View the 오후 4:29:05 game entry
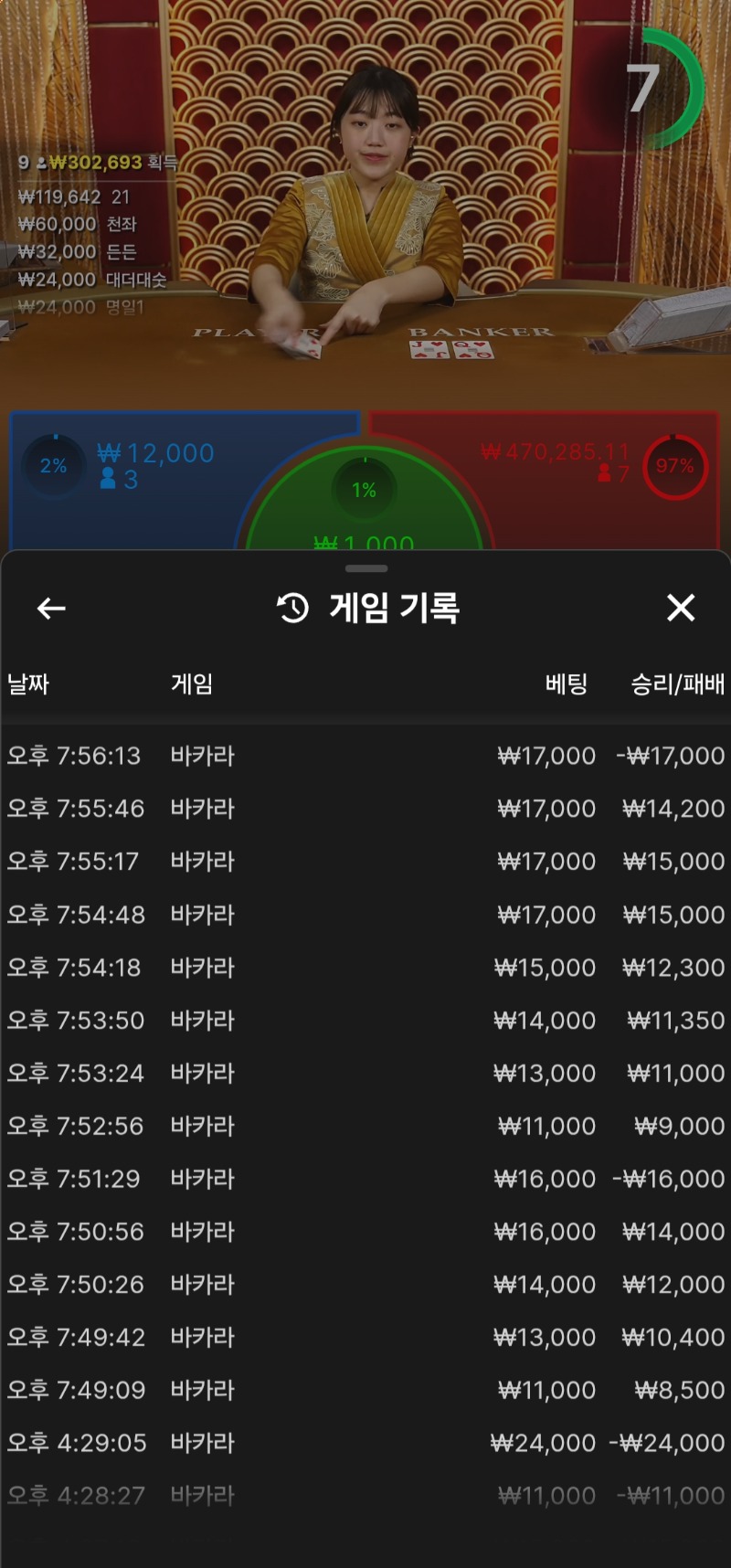This screenshot has width=731, height=1568. pyautogui.click(x=365, y=1443)
